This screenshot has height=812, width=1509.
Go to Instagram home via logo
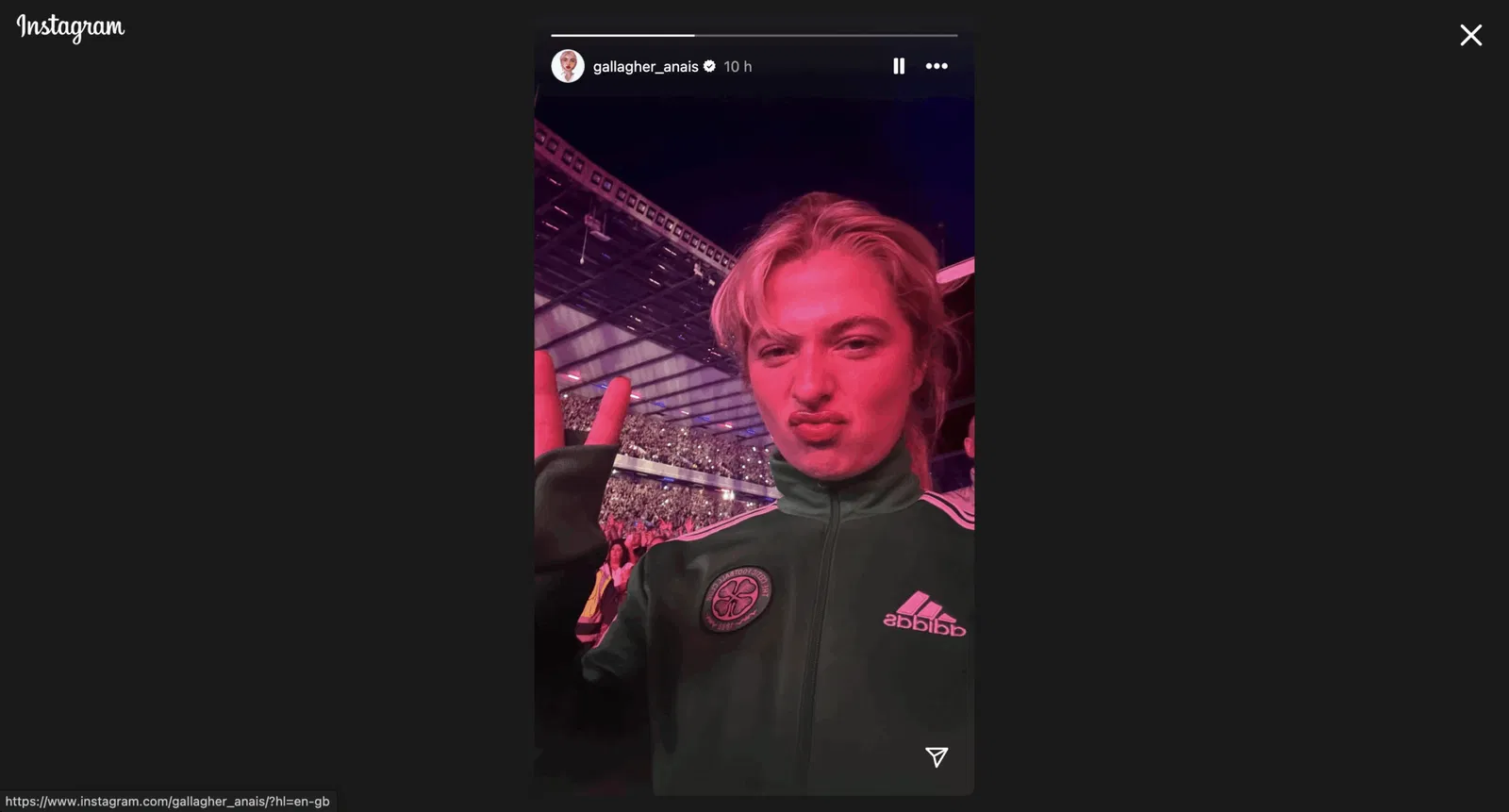71,27
